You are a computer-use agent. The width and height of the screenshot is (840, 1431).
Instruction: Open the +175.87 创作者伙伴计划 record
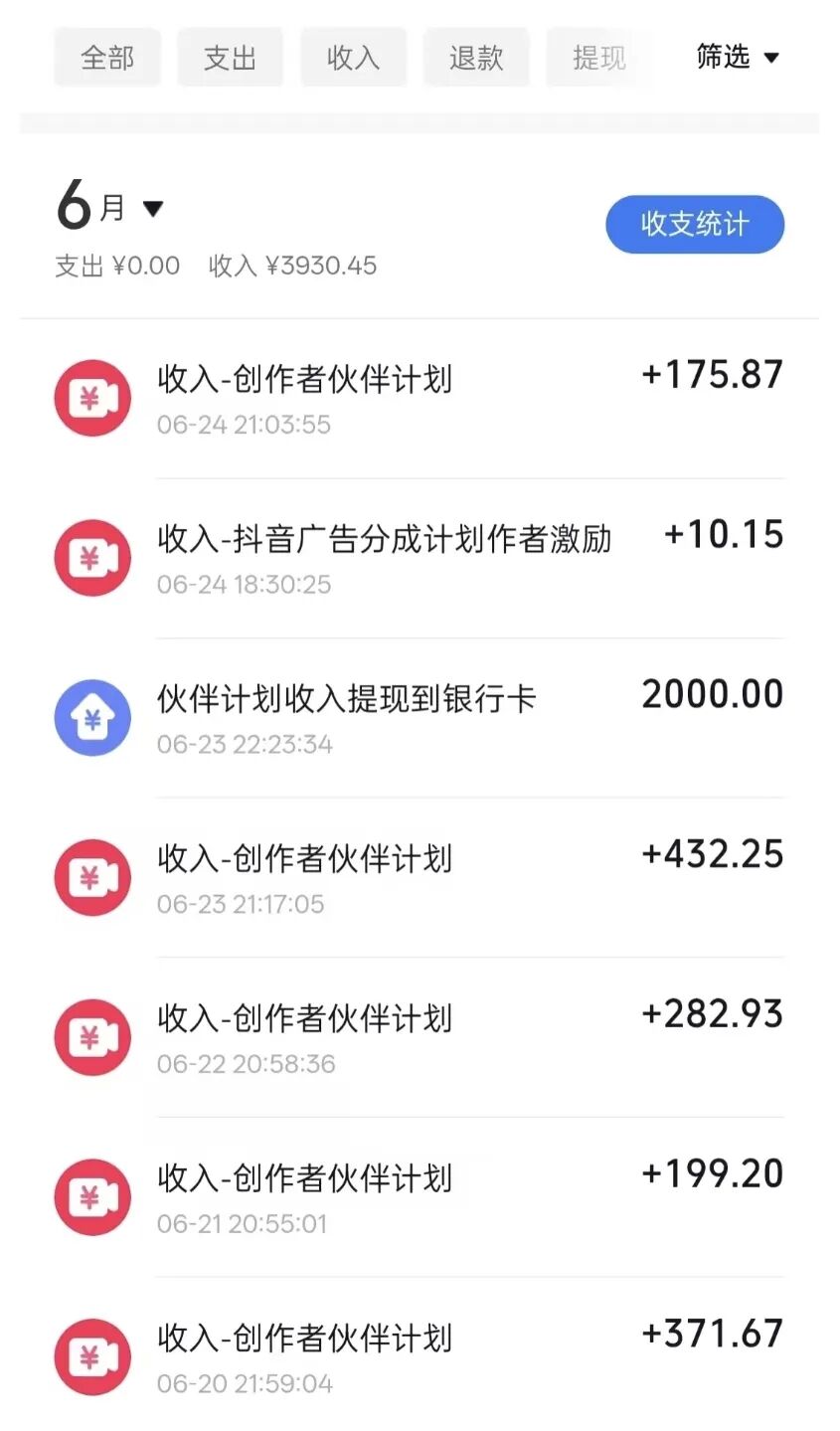point(418,398)
